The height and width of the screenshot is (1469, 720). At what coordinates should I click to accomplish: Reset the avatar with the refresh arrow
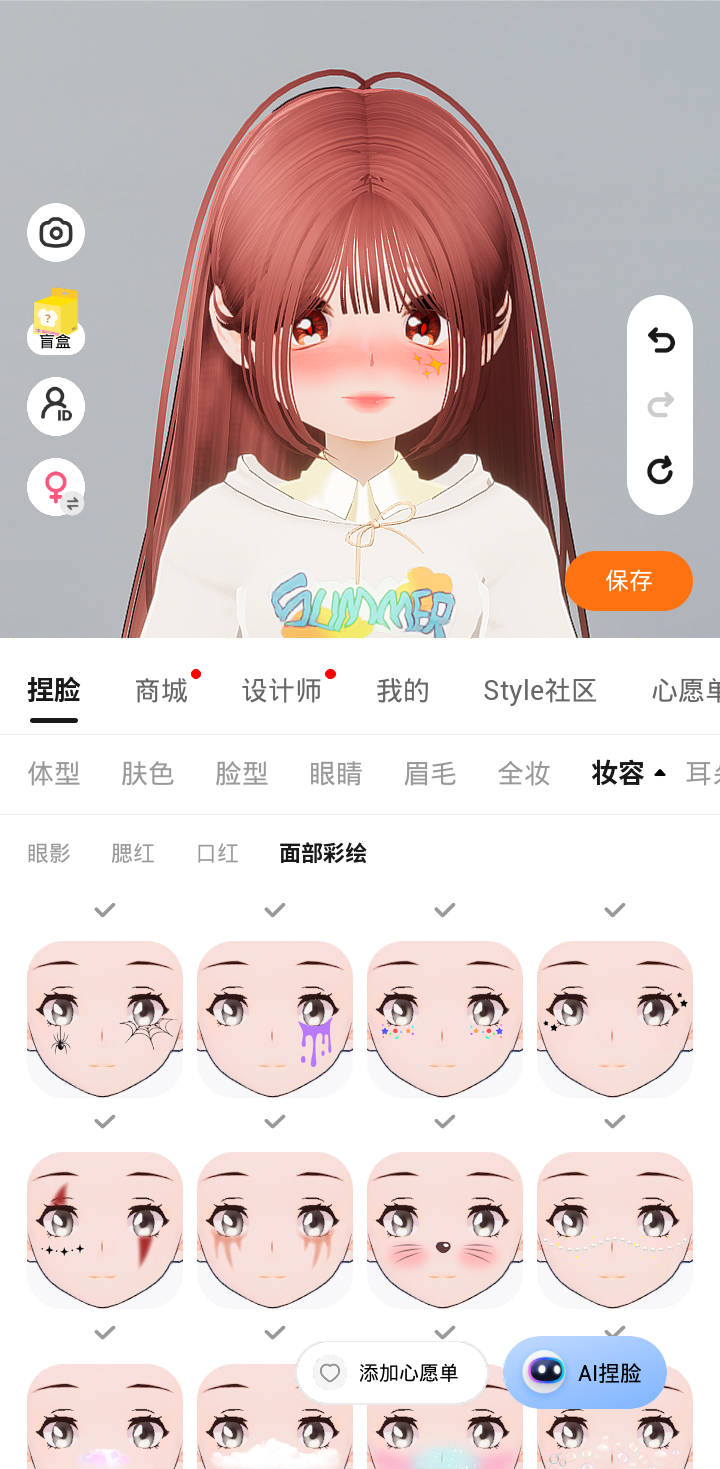coord(660,470)
